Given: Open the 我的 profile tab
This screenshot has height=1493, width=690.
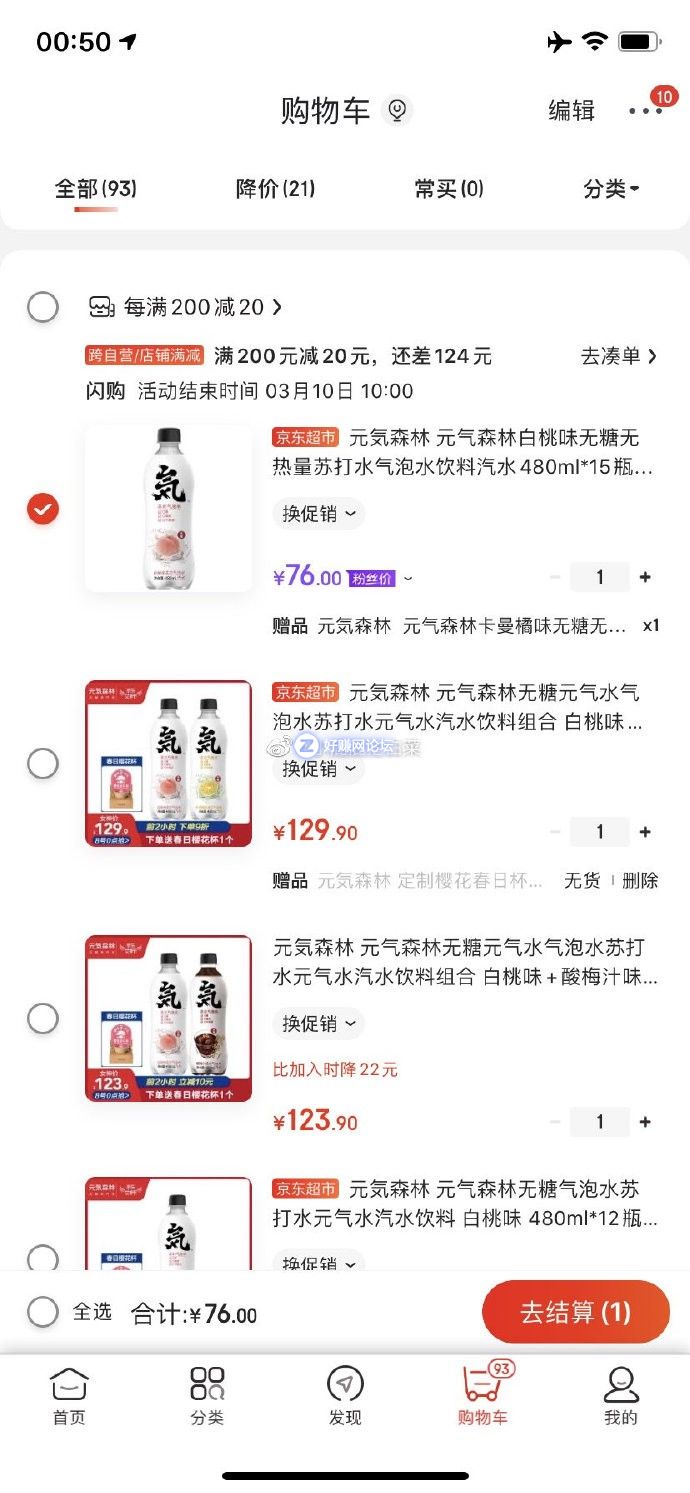Looking at the screenshot, I should point(621,1396).
